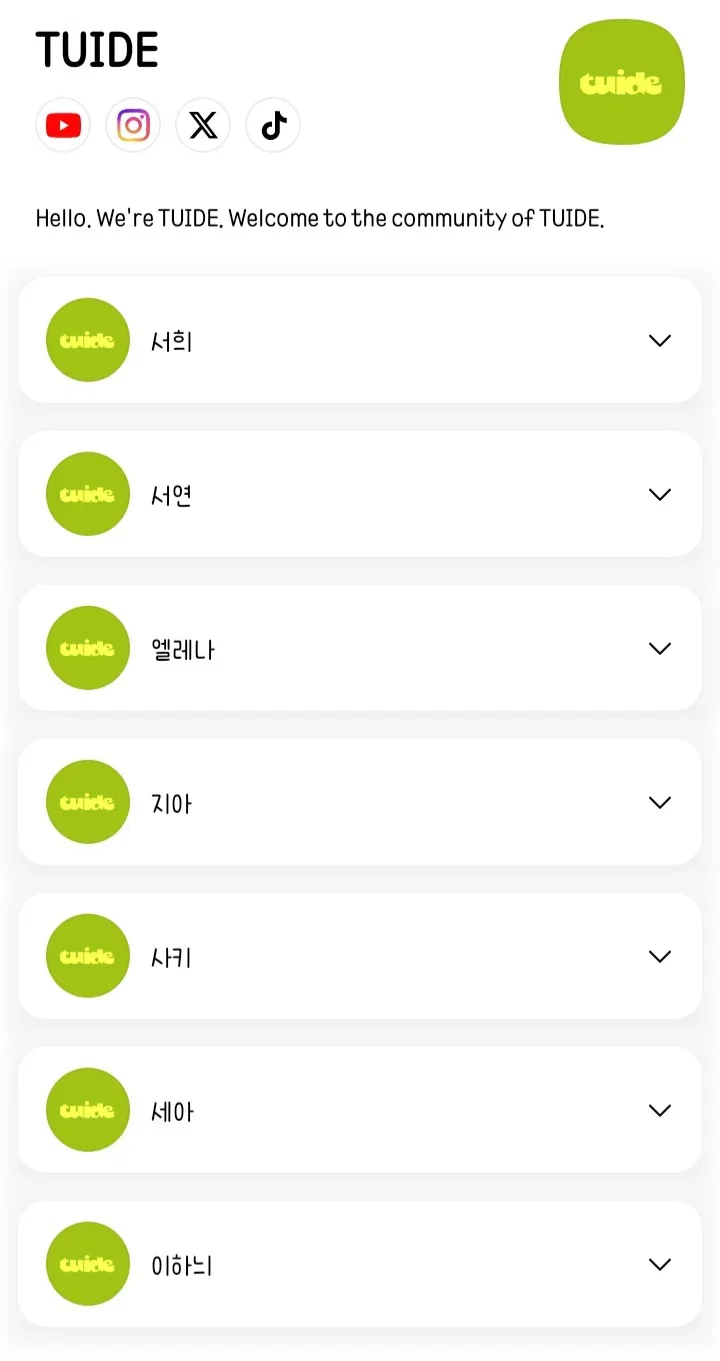Expand the 서연 member card
Viewport: 720px width, 1361px height.
click(x=360, y=494)
